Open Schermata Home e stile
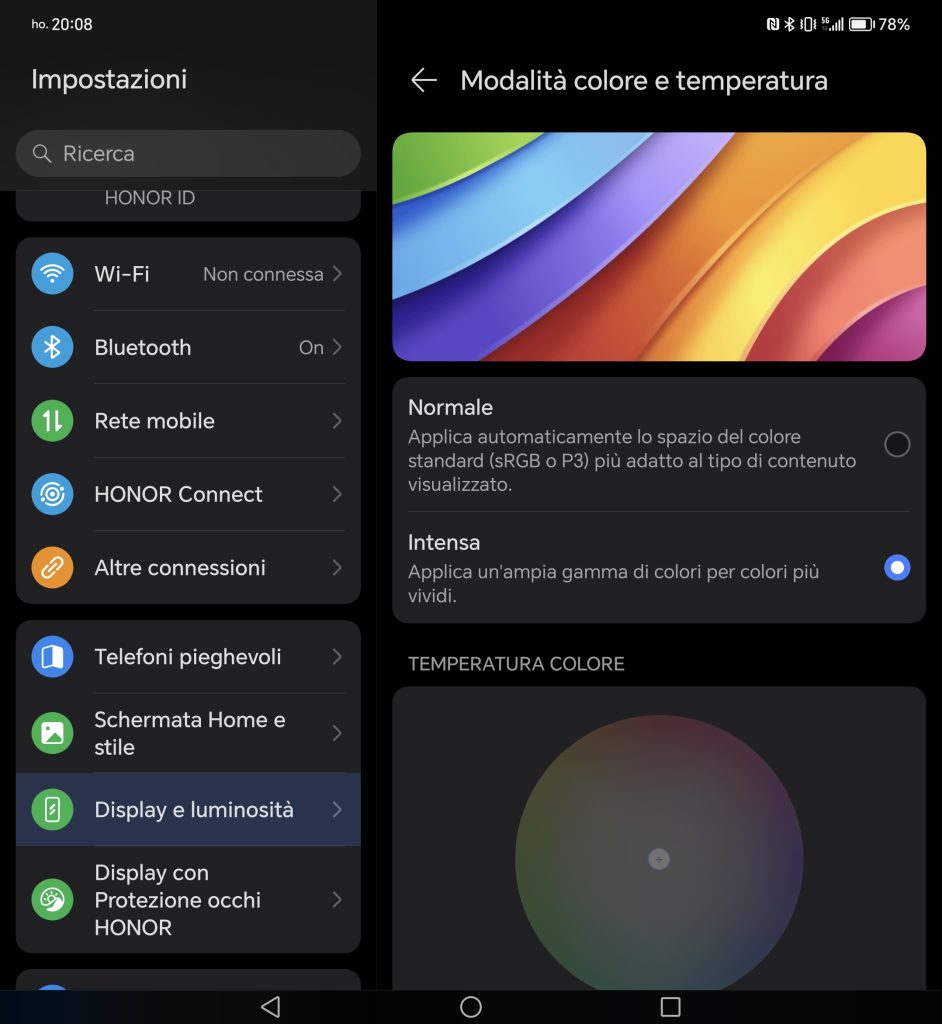The image size is (942, 1024). (x=188, y=733)
